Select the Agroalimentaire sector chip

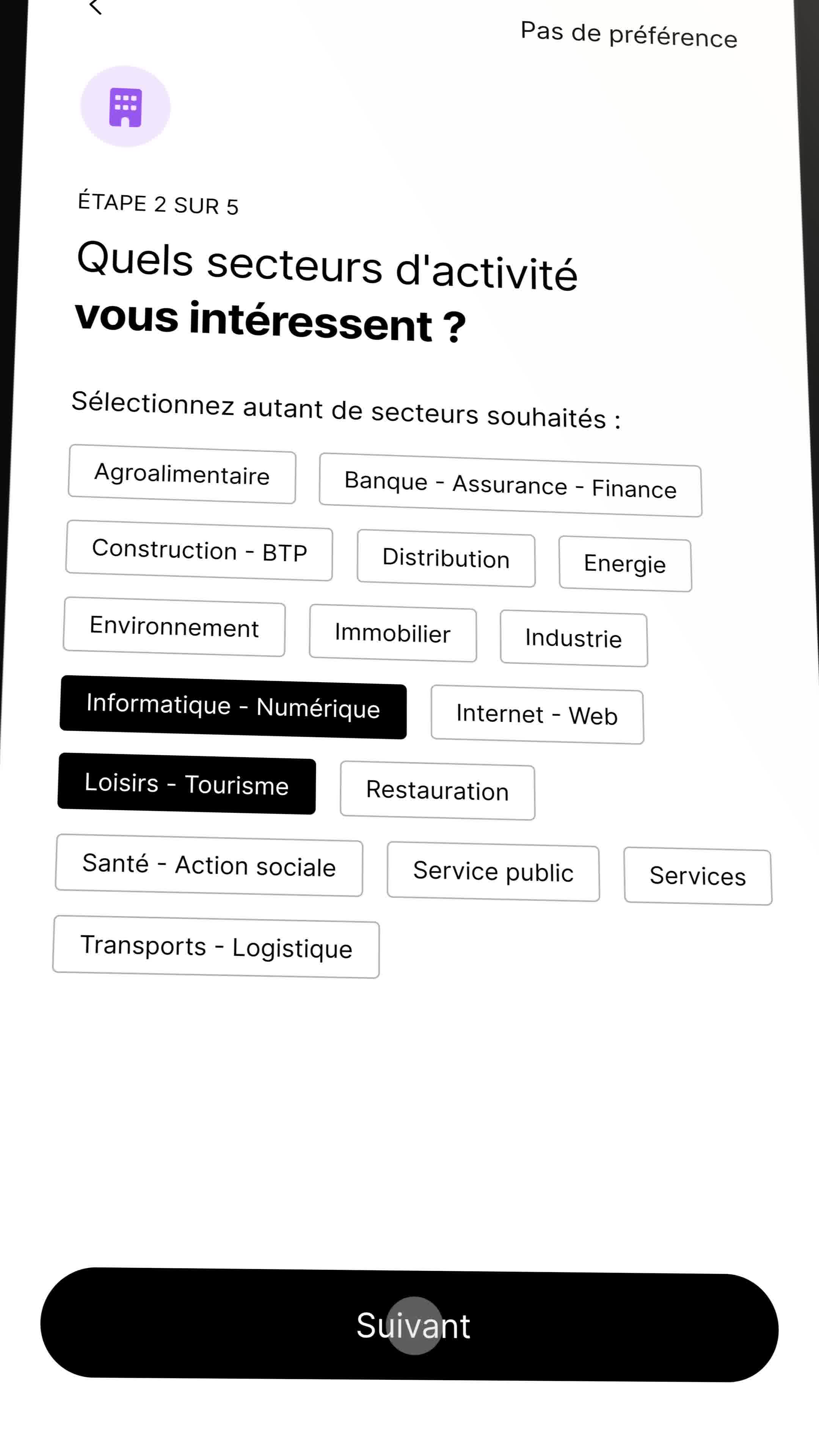click(x=182, y=474)
